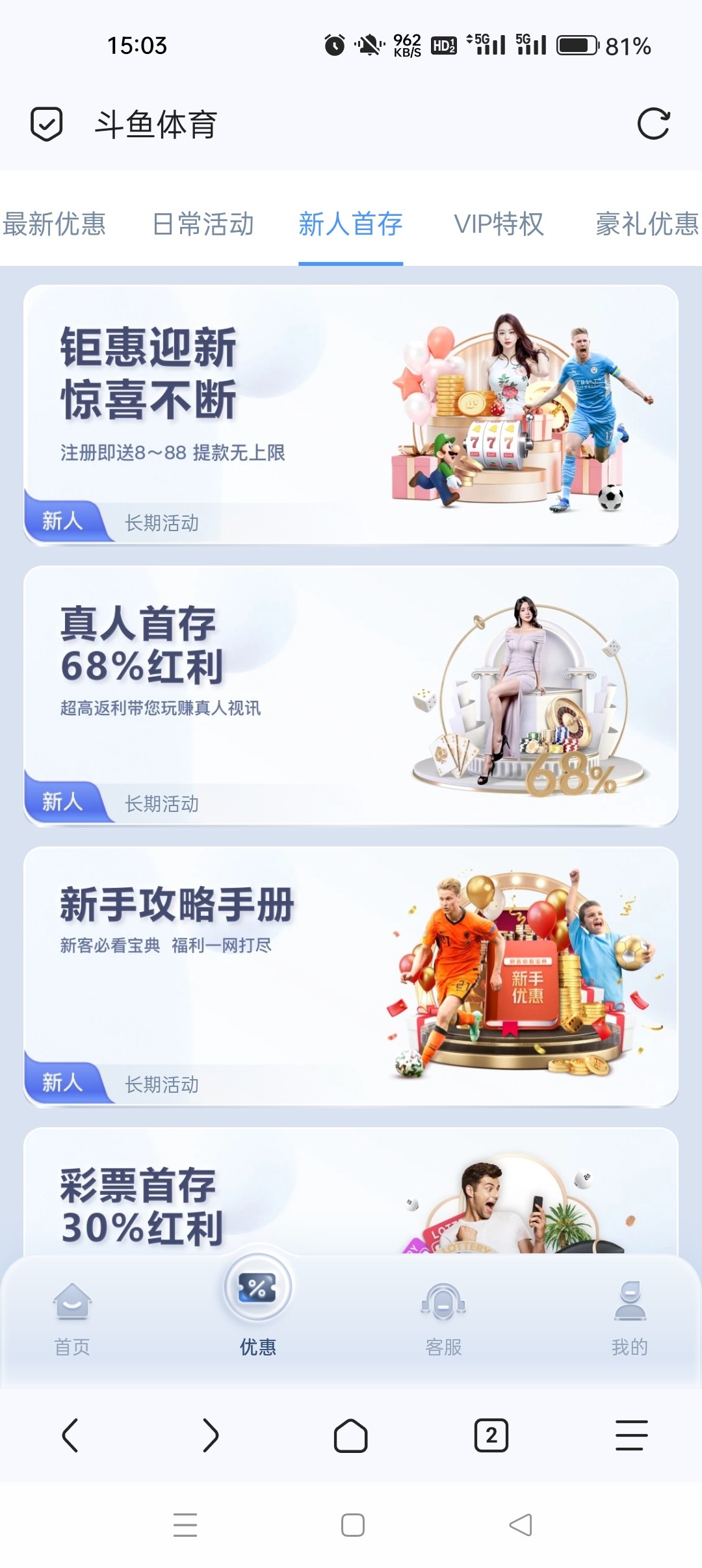Open the browser menu
The height and width of the screenshot is (1568, 702).
[x=631, y=1435]
